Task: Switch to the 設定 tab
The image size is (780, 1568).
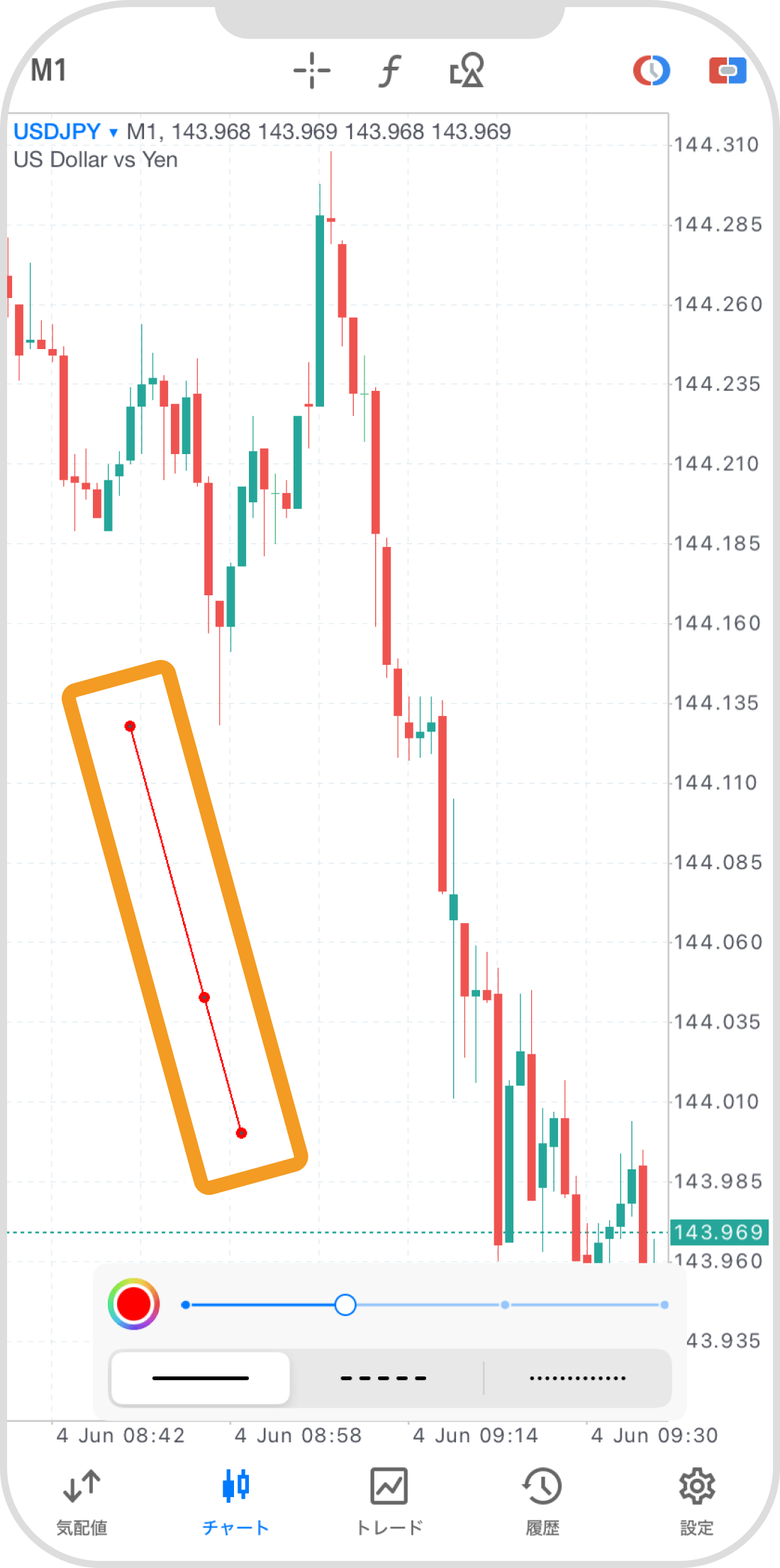Action: click(697, 1500)
